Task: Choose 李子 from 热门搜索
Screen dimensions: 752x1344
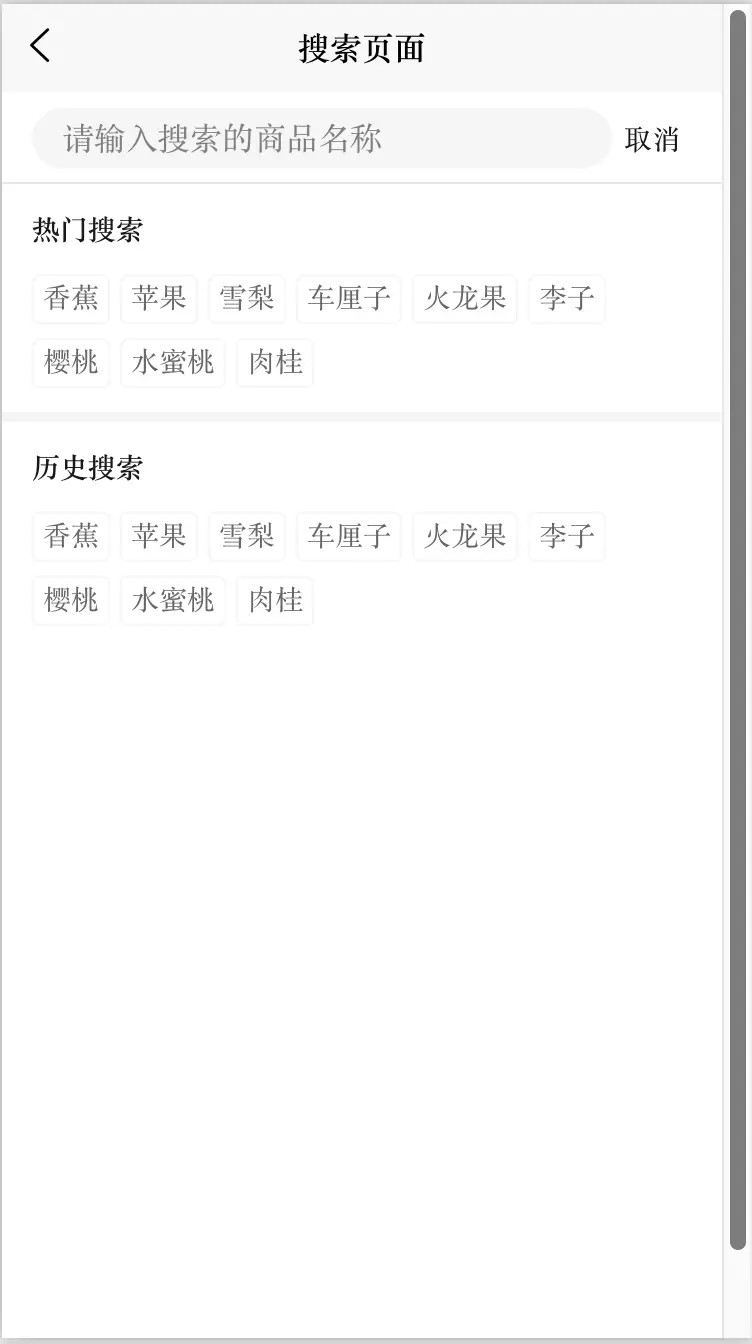Action: [567, 299]
